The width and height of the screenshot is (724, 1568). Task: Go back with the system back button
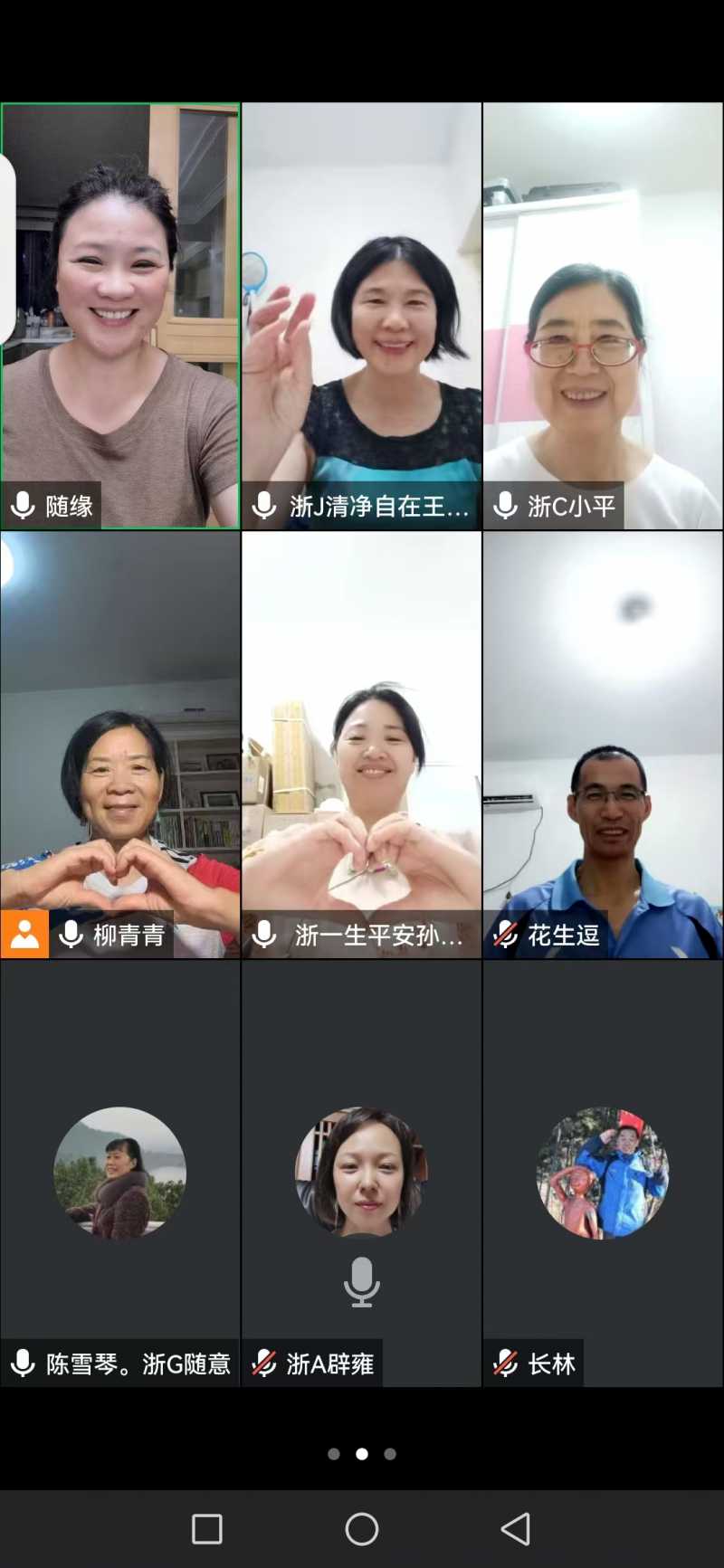point(516,1529)
